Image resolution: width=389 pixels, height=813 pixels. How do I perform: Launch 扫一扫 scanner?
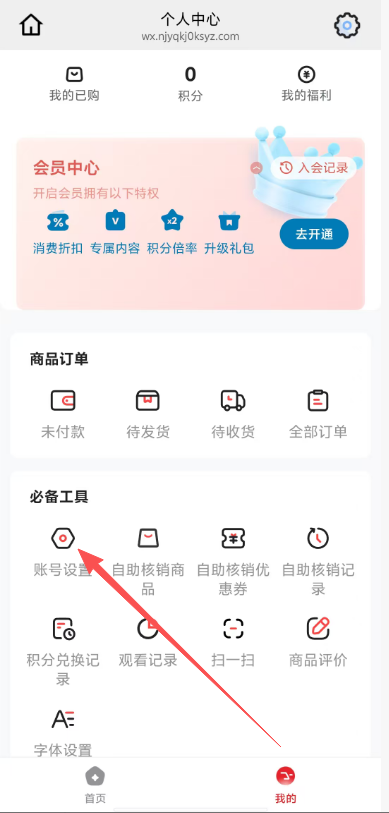coord(233,643)
